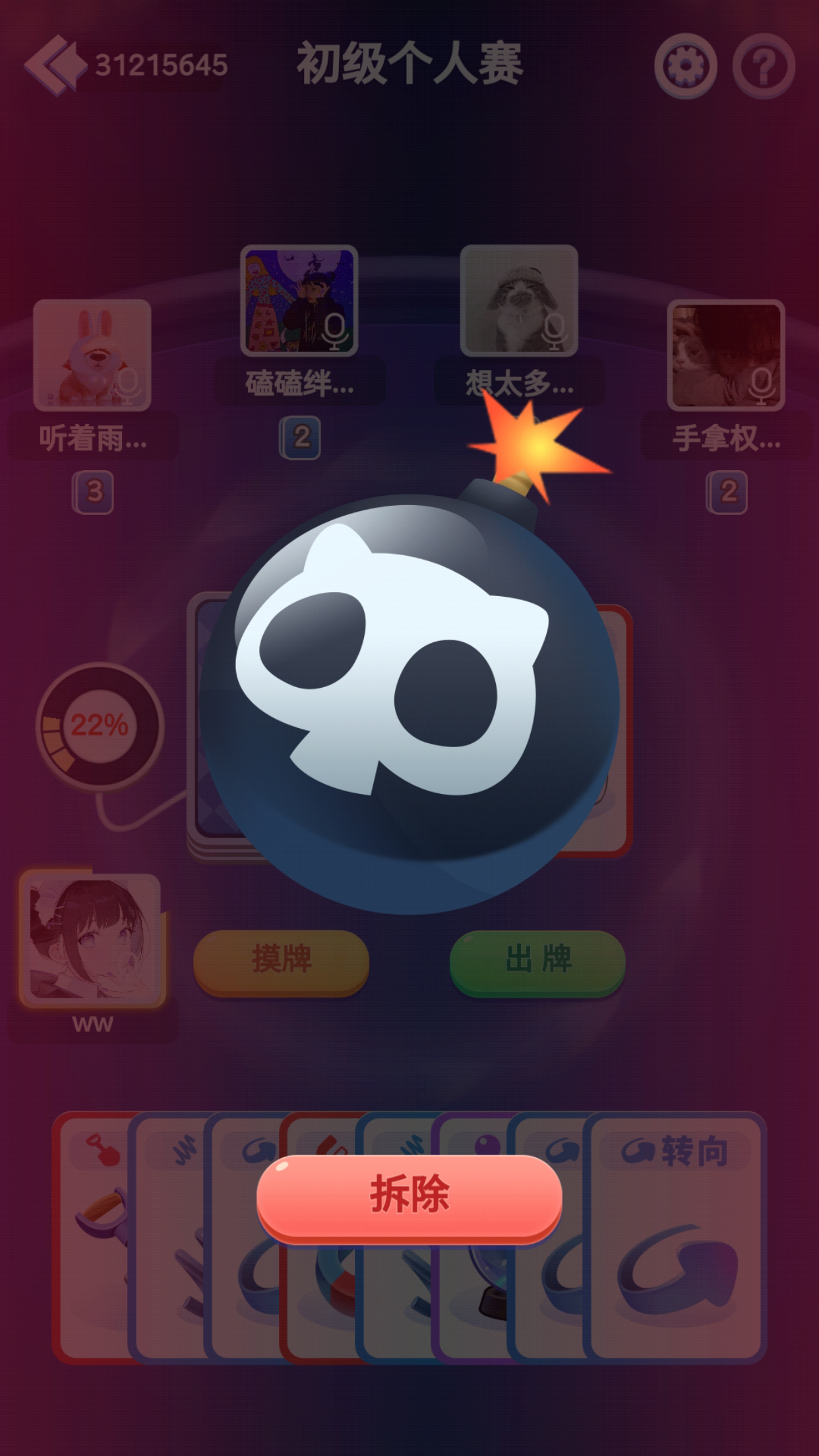819x1456 pixels.
Task: Open my own avatar ww
Action: (x=92, y=940)
